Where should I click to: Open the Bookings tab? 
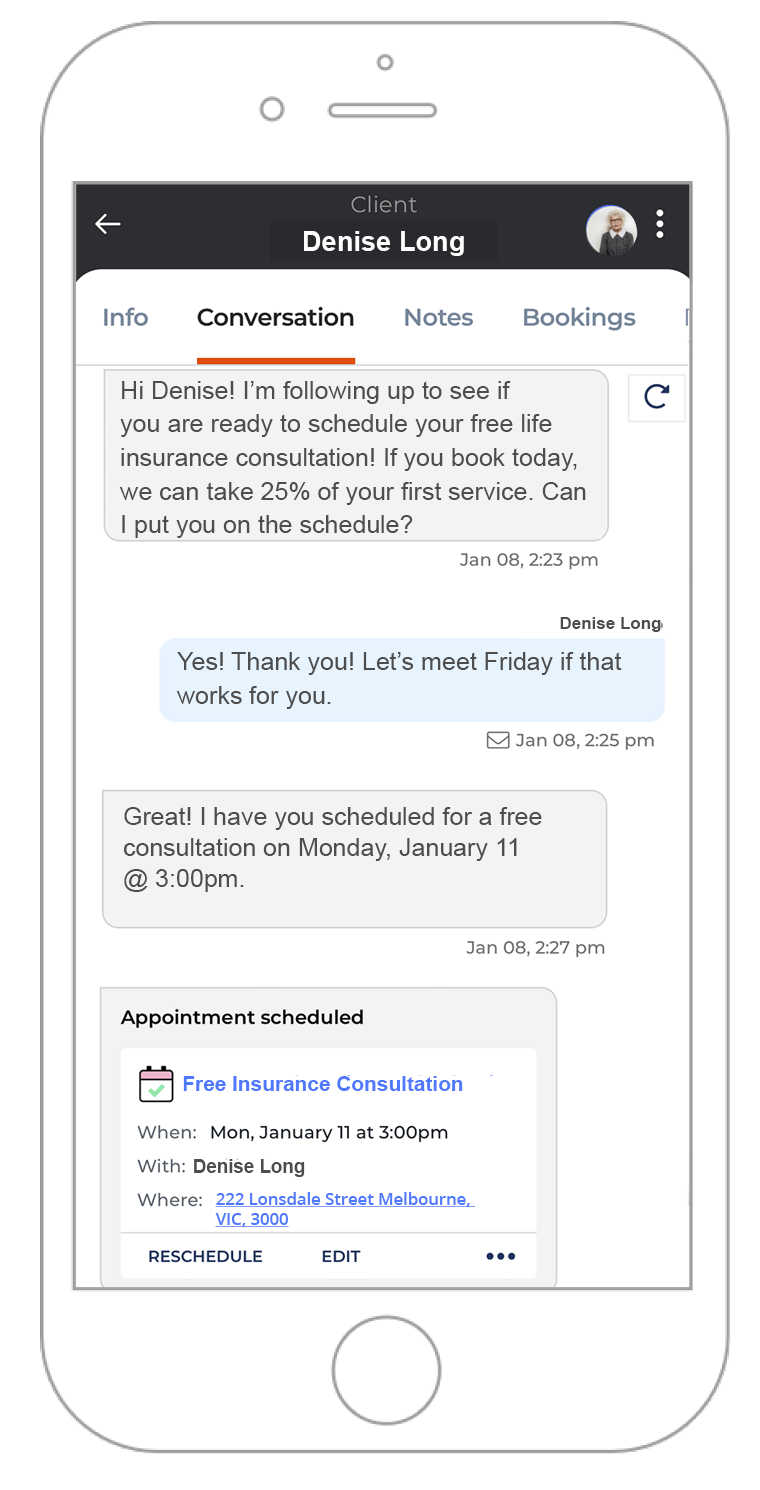click(x=579, y=318)
